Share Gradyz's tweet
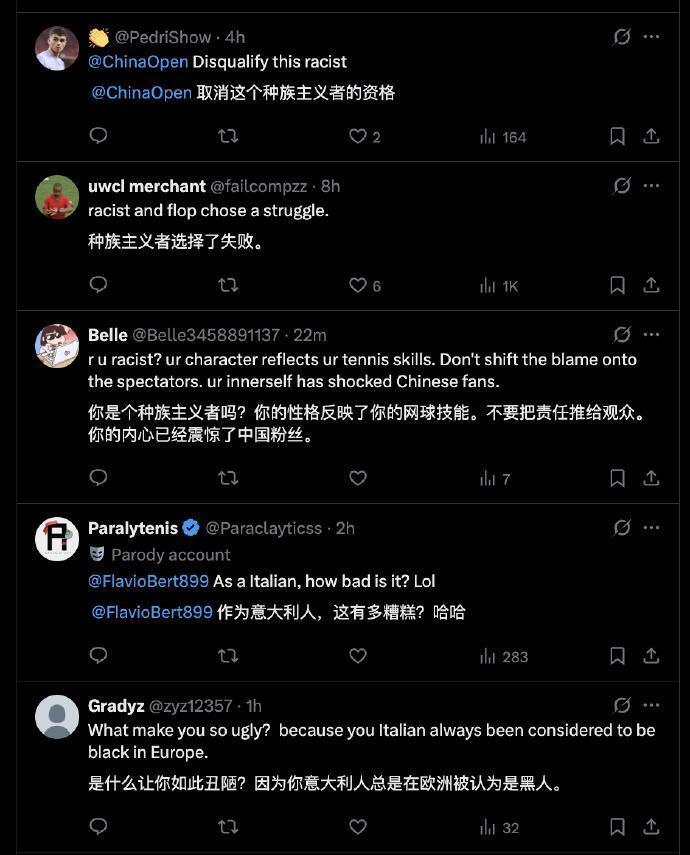This screenshot has width=690, height=855. click(x=650, y=827)
